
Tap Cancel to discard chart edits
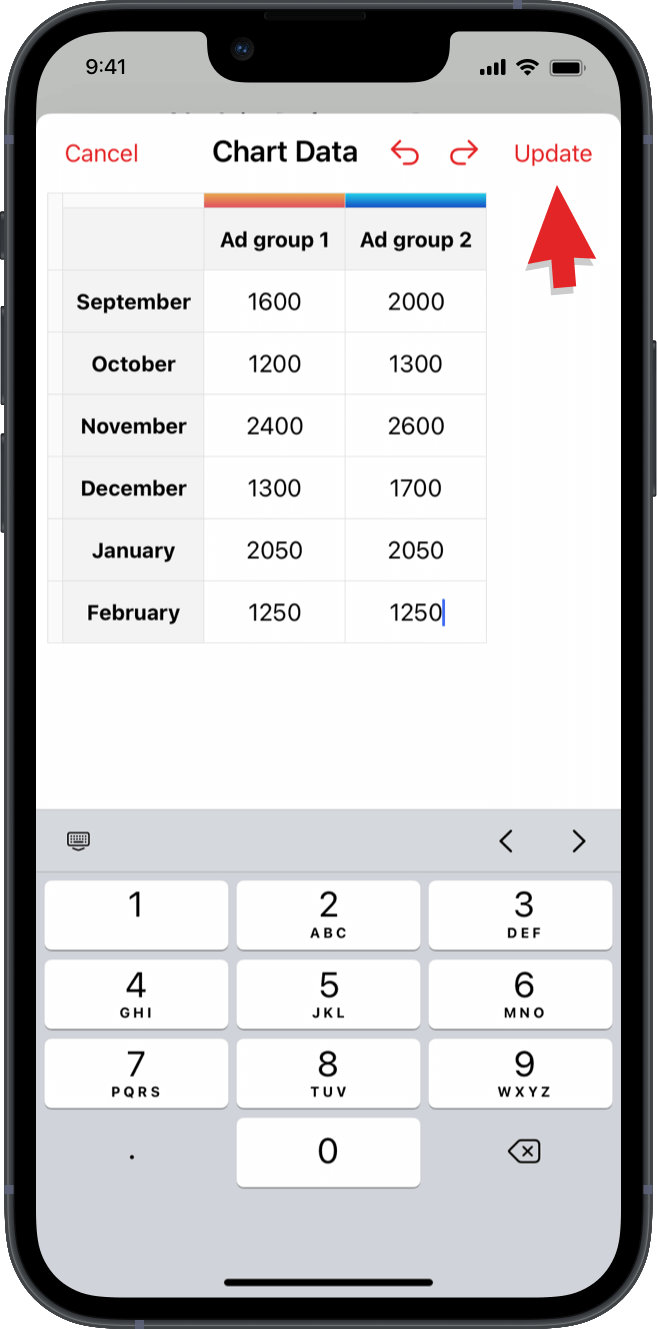pyautogui.click(x=101, y=153)
